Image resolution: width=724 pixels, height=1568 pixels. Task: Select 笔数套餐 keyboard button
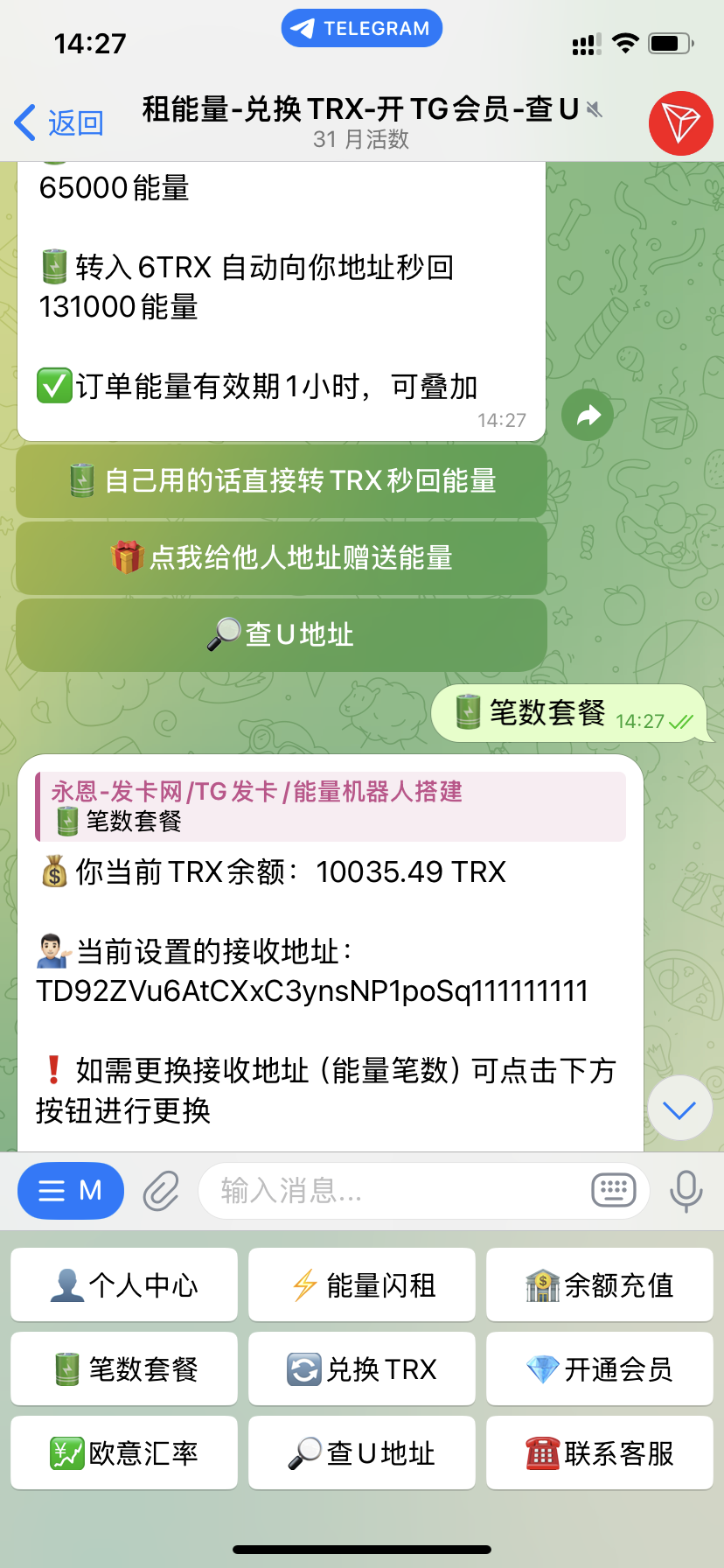pyautogui.click(x=124, y=1369)
